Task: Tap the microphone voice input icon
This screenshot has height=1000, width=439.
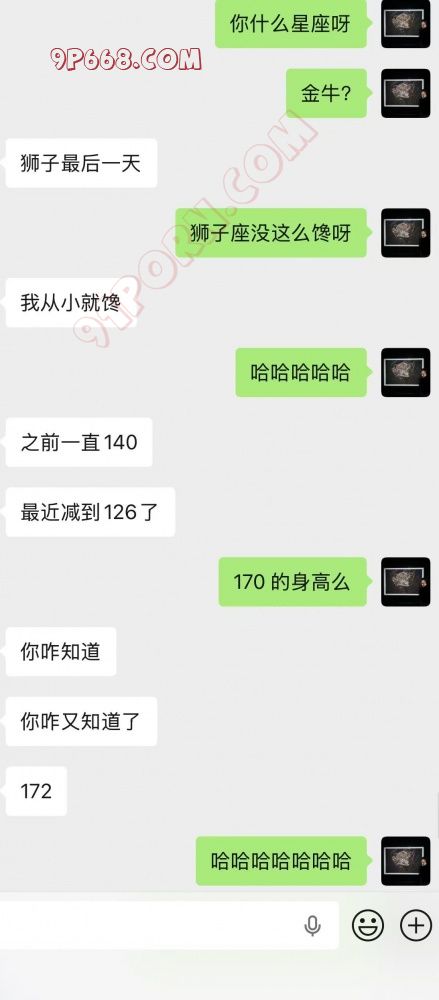Action: pyautogui.click(x=313, y=925)
